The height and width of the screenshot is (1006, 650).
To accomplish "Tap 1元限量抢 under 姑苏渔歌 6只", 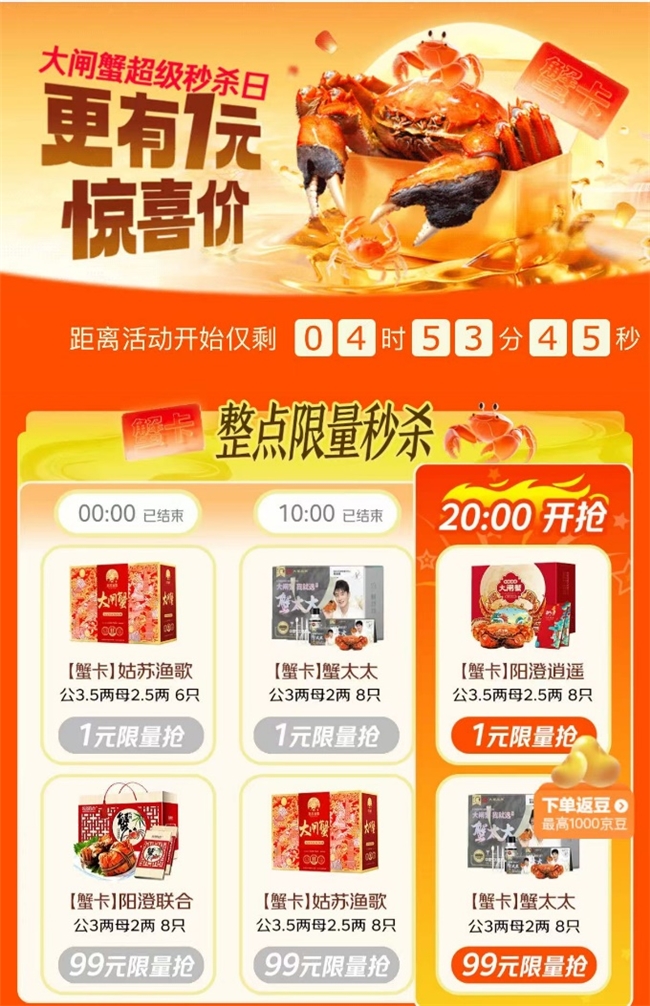I will [126, 738].
